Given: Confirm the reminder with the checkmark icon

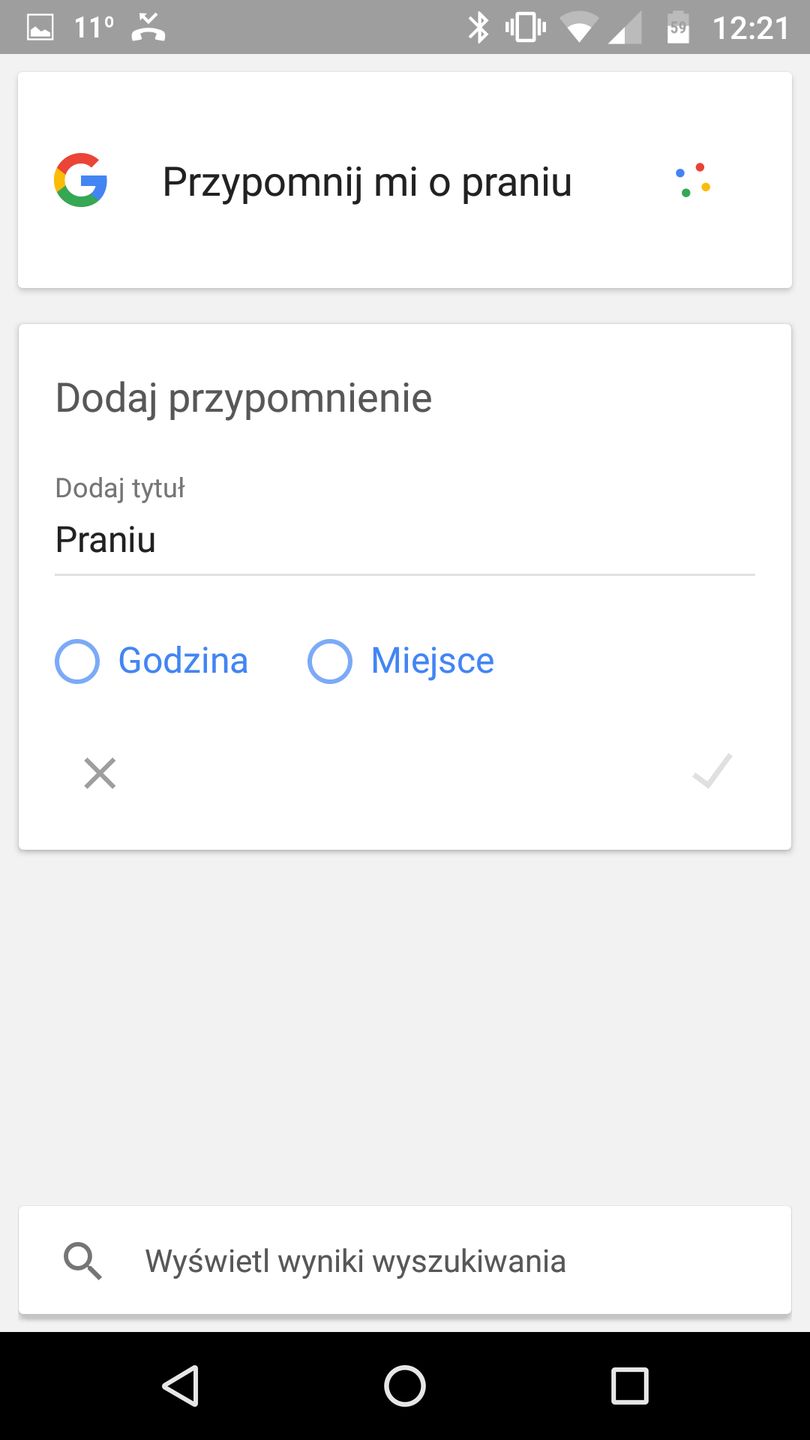Looking at the screenshot, I should pyautogui.click(x=711, y=771).
